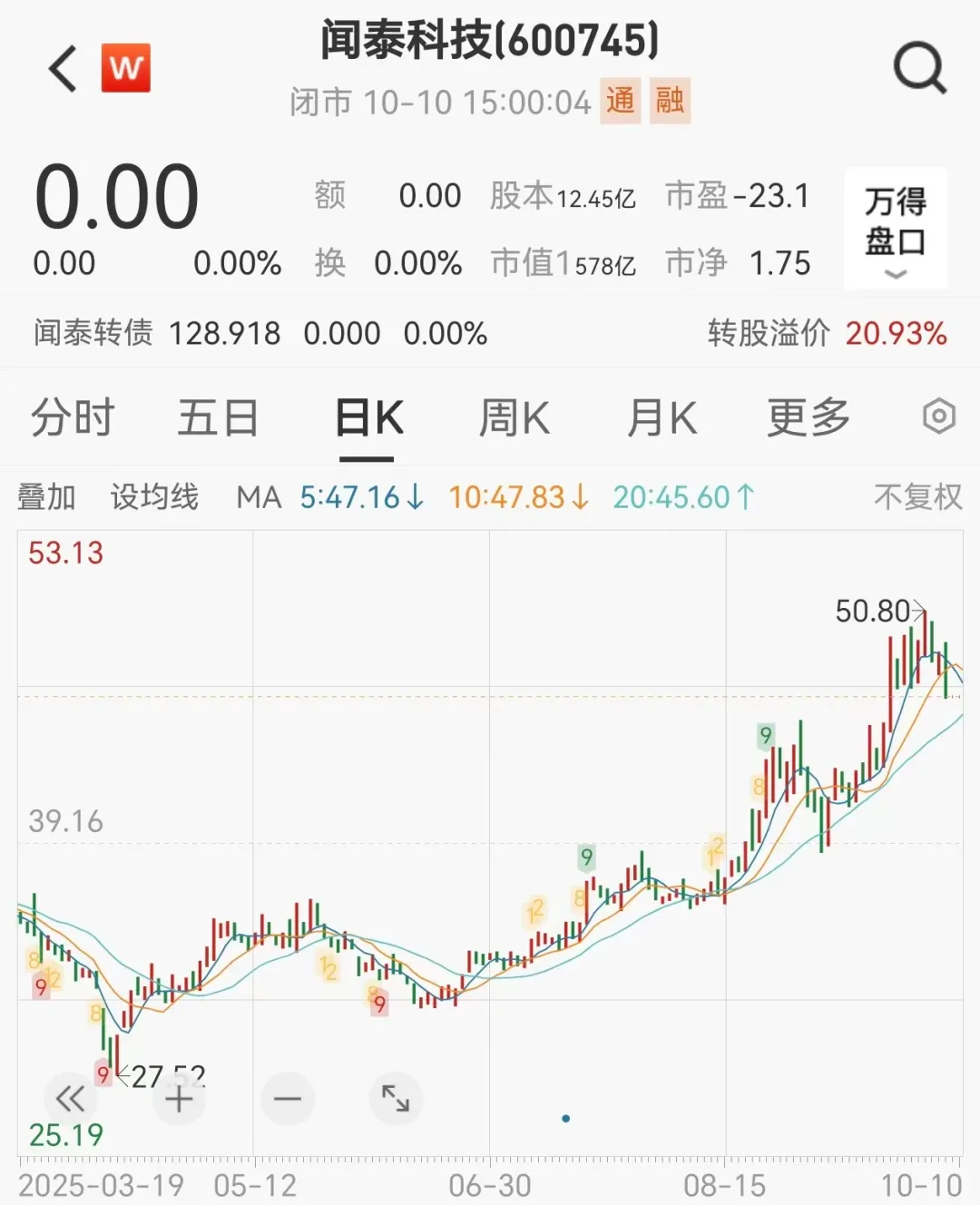980x1205 pixels.
Task: Change the 不复权 price adjustment mode
Action: click(916, 497)
